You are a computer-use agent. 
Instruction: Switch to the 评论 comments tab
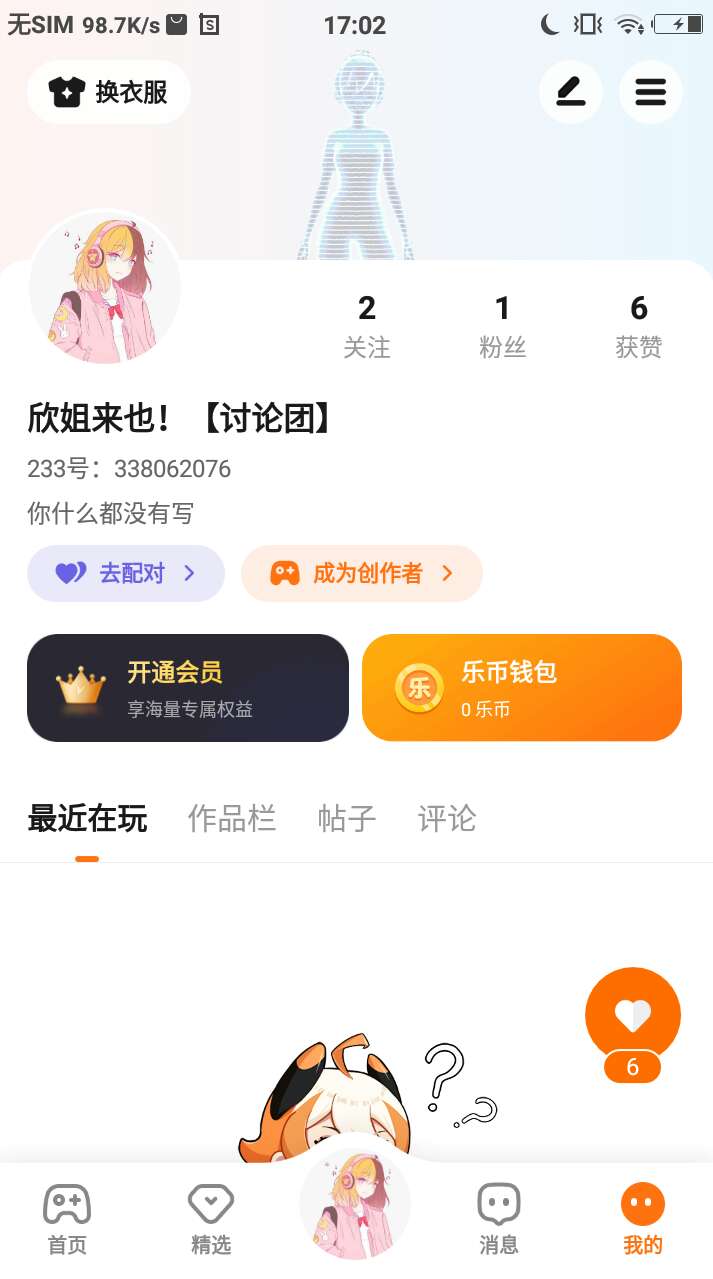446,819
